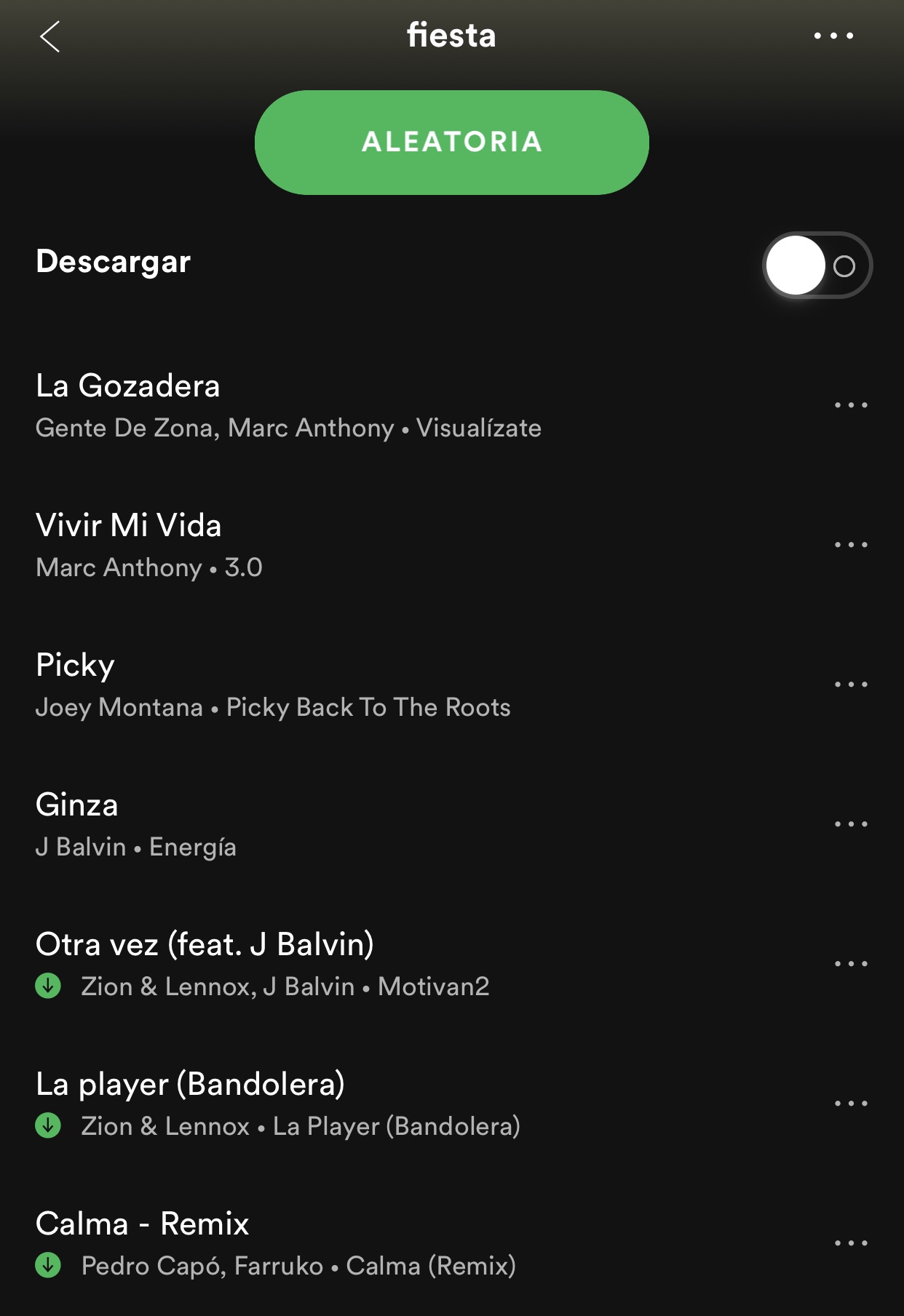Play Picky by Joey Montana

[x=291, y=685]
